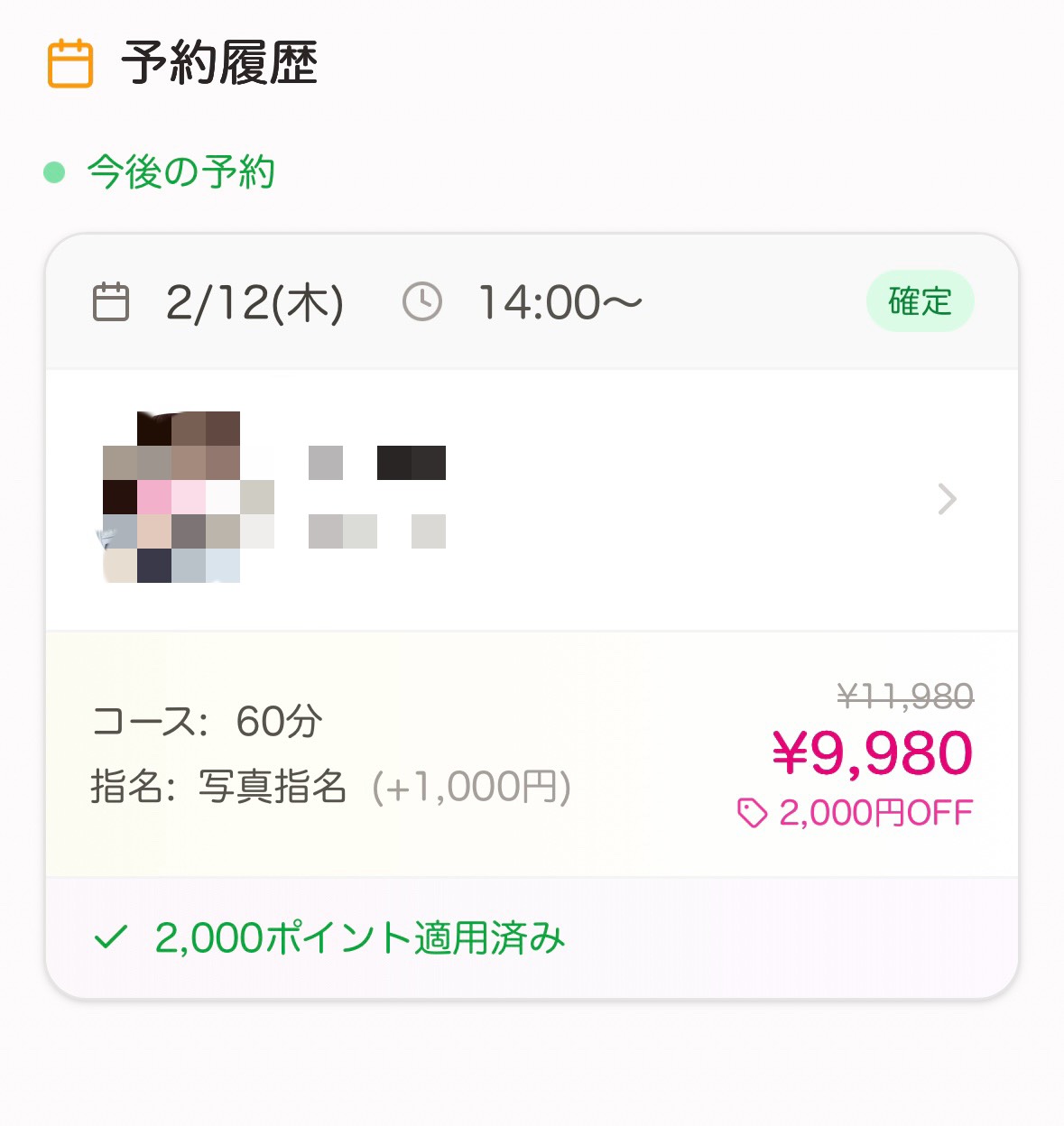Viewport: 1064px width, 1126px height.
Task: Tap the chevron arrow on the reservation row
Action: (946, 499)
